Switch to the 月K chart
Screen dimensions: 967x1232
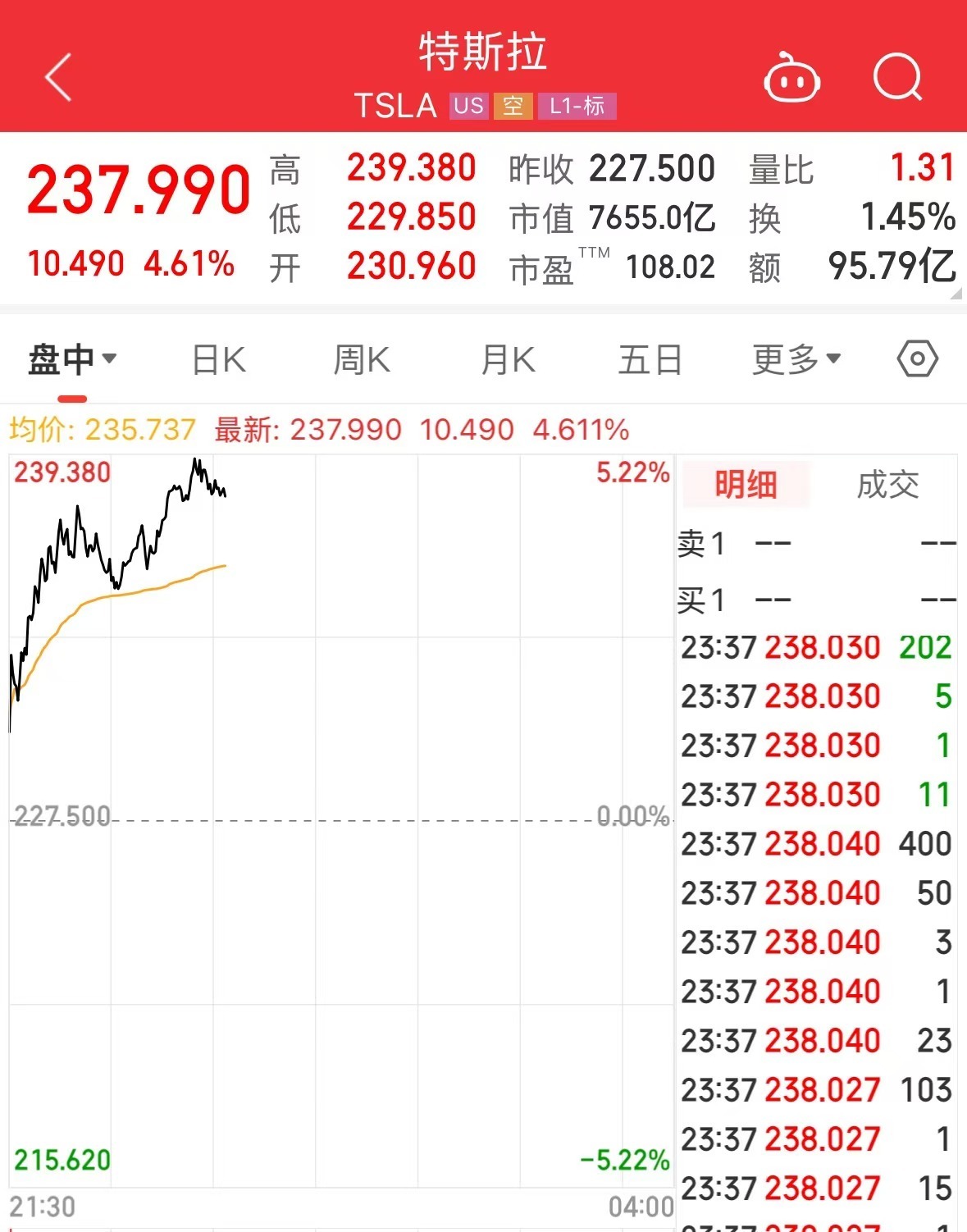tap(508, 360)
